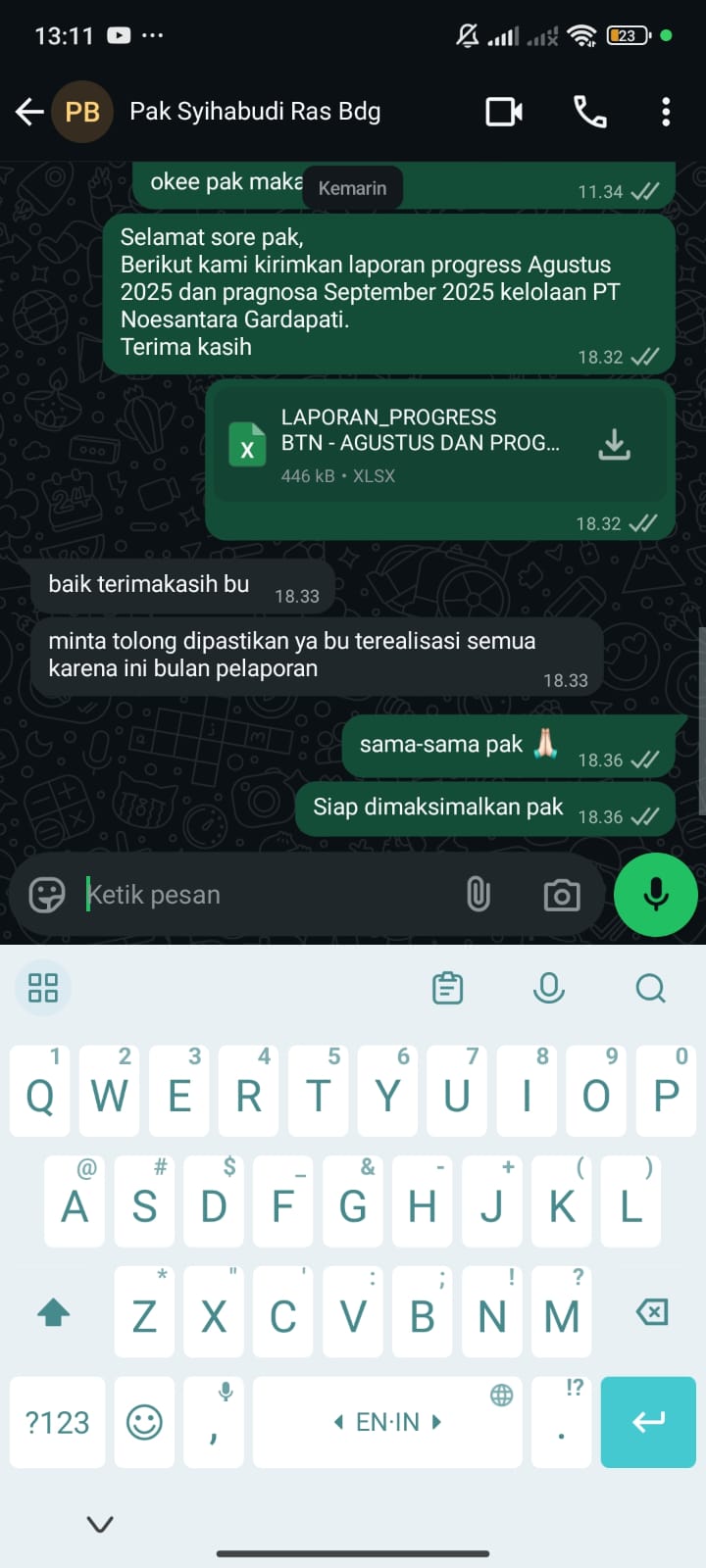Open the keyboard search tool
706x1568 pixels.
650,988
